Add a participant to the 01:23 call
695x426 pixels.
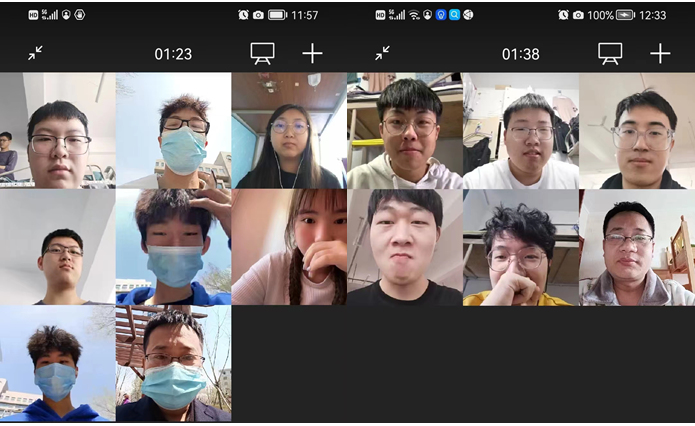coord(312,53)
